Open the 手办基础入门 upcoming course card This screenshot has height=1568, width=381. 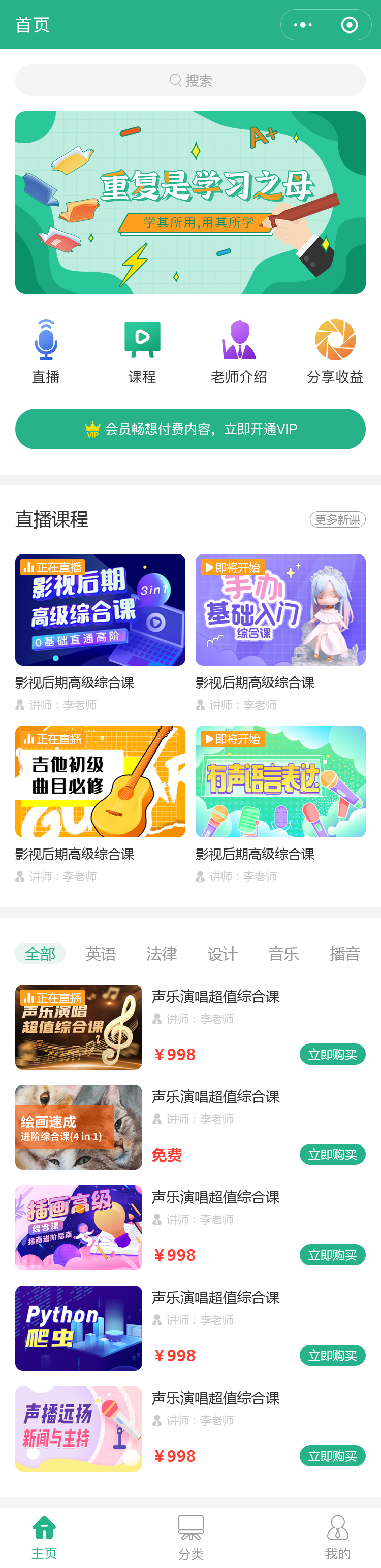point(280,609)
